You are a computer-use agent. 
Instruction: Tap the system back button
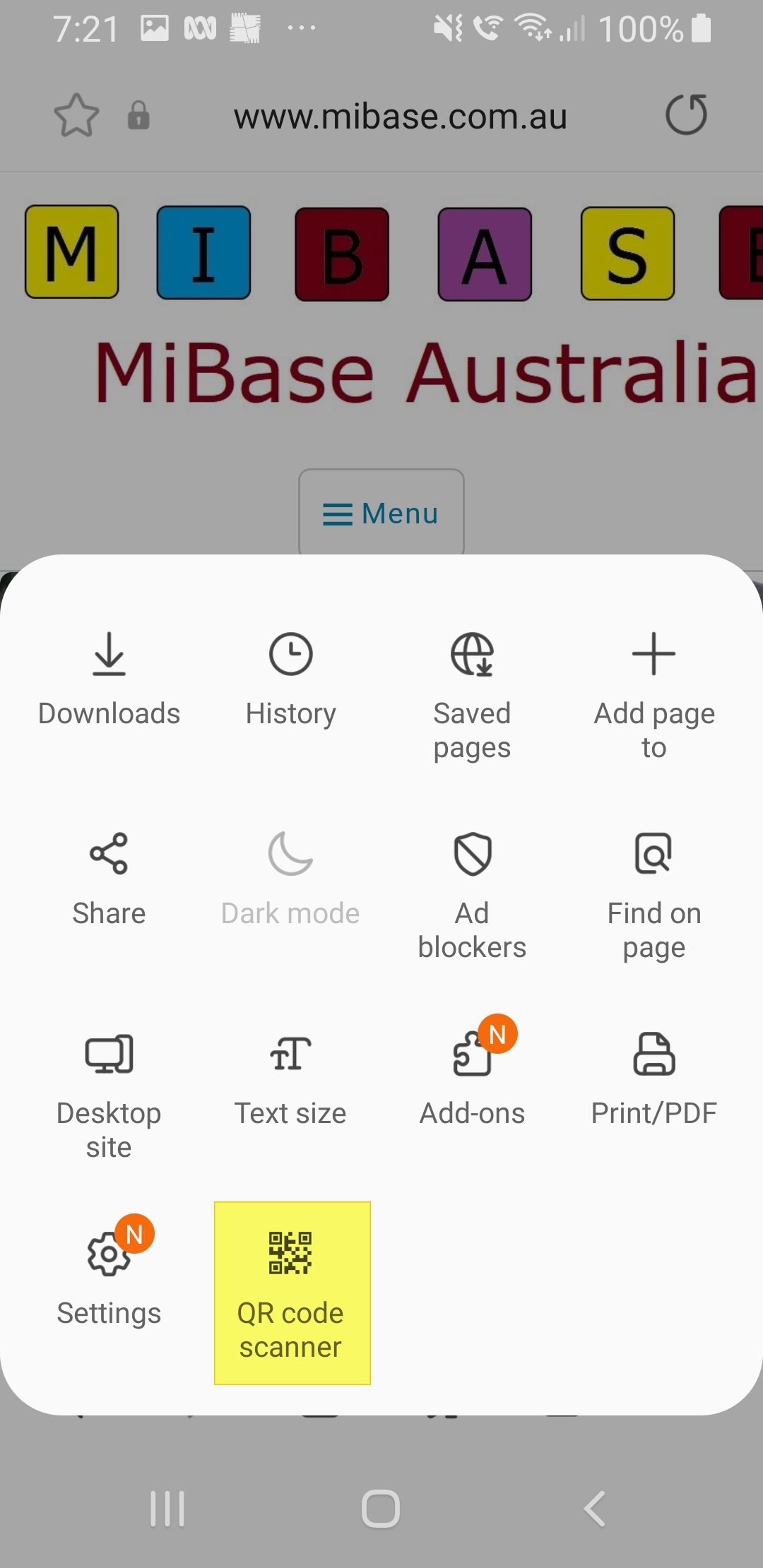coord(594,1509)
